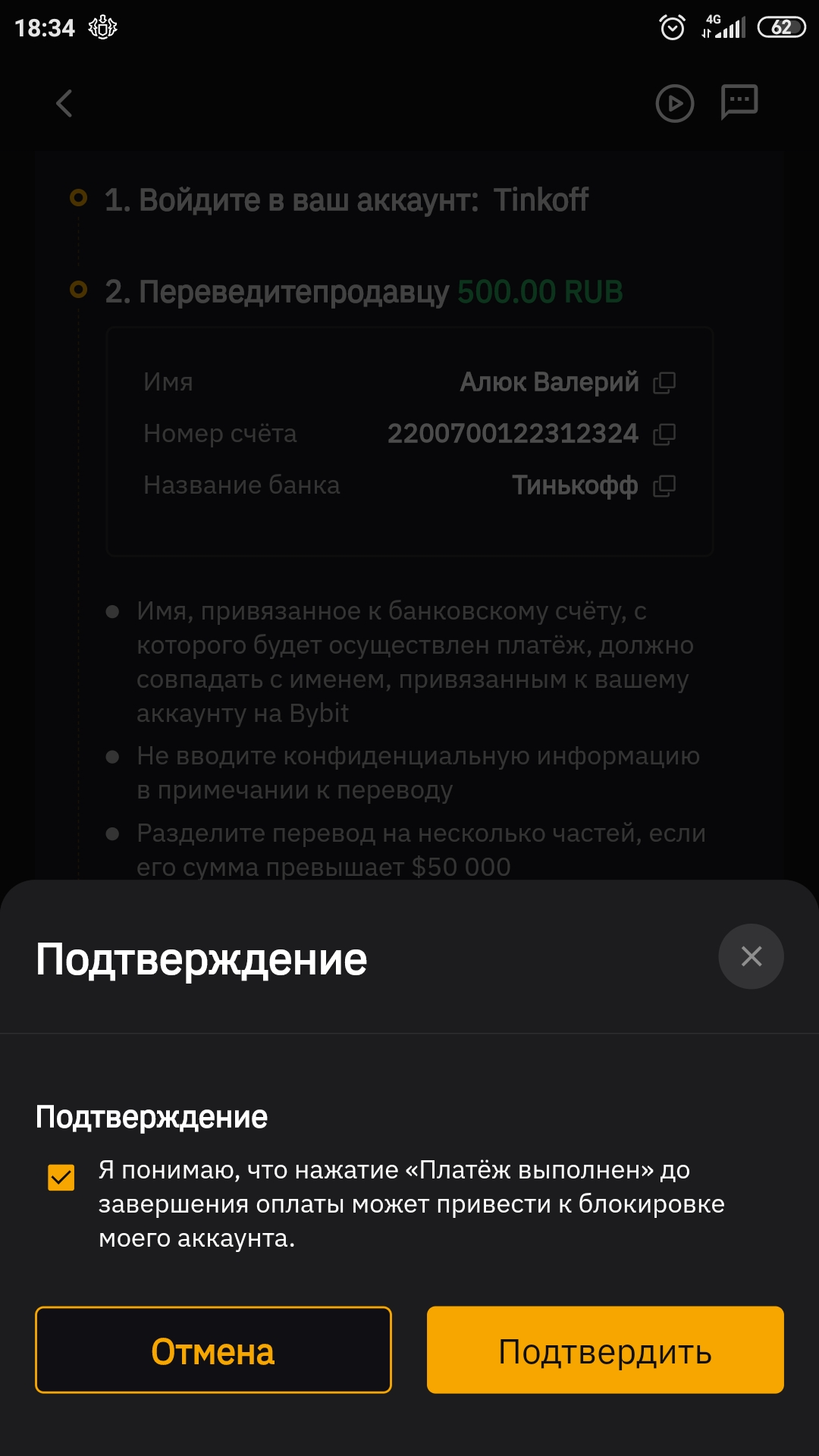The height and width of the screenshot is (1456, 819).
Task: Close the Подтверждение dialog
Action: [x=751, y=956]
